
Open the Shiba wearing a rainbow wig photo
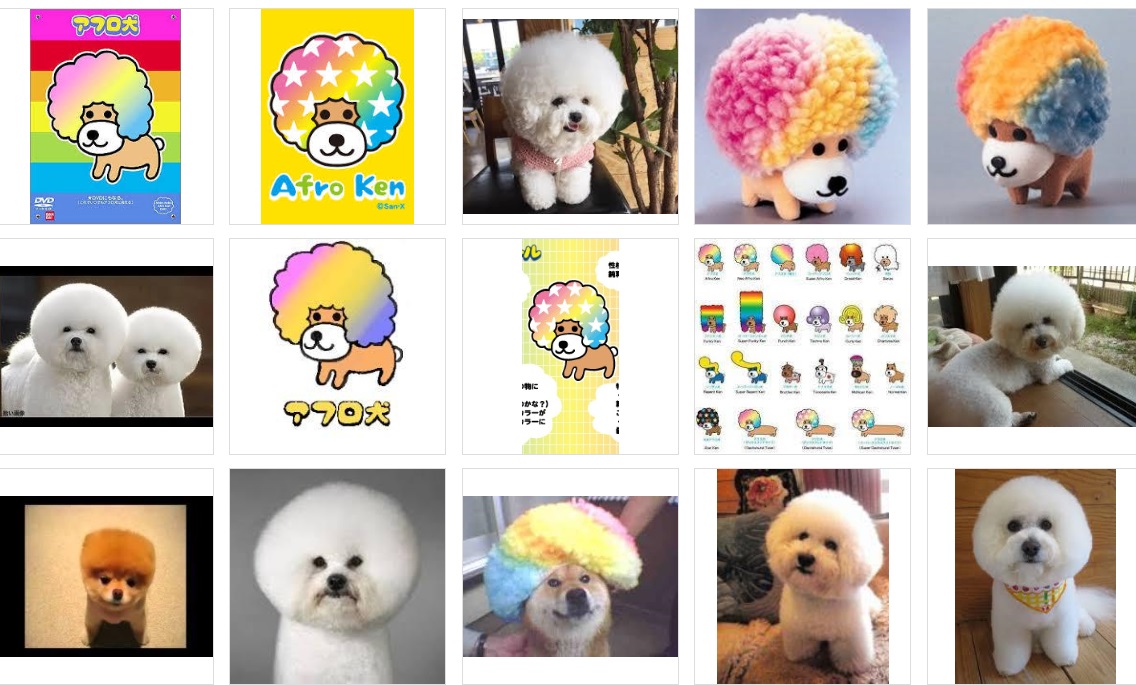(x=570, y=576)
